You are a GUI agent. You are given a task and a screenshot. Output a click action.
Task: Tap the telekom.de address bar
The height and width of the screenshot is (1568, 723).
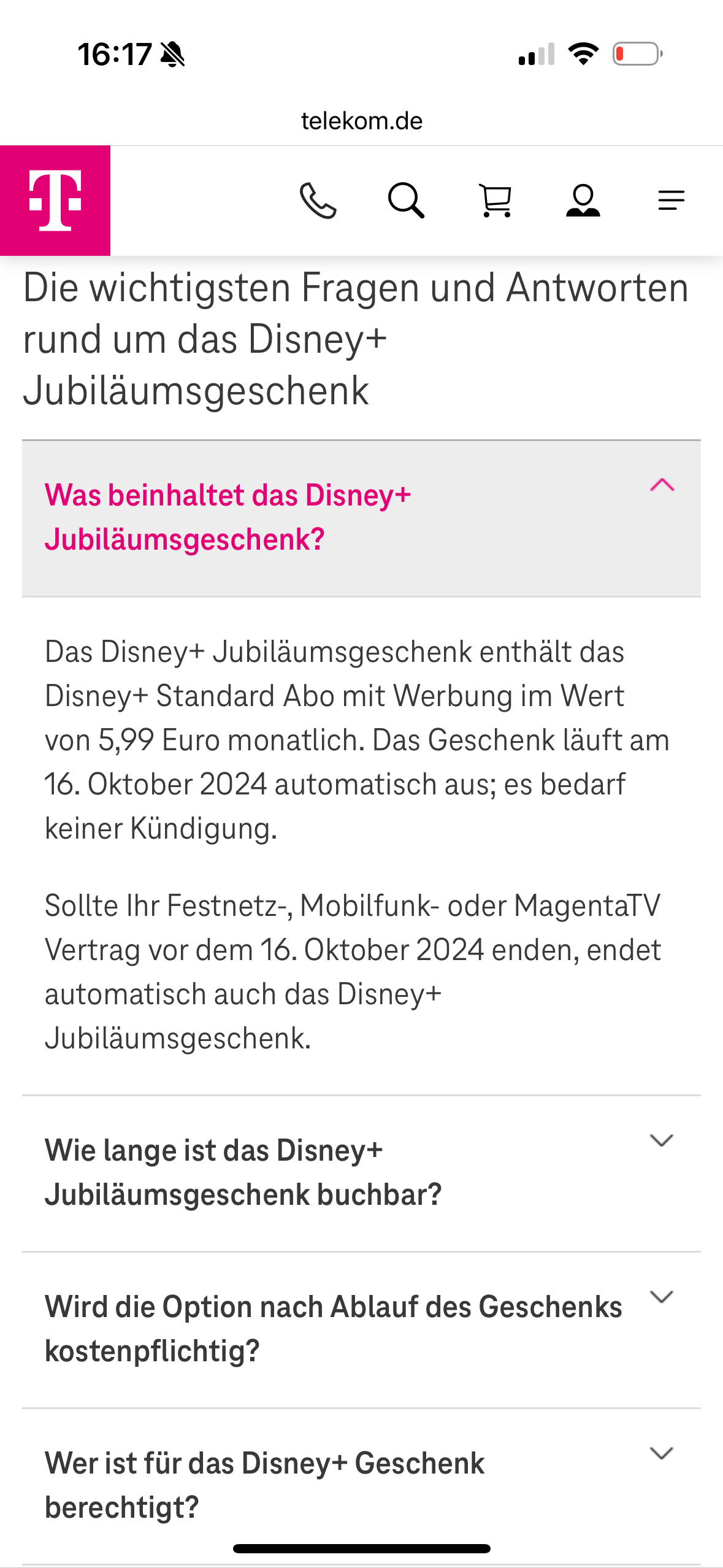pos(361,121)
